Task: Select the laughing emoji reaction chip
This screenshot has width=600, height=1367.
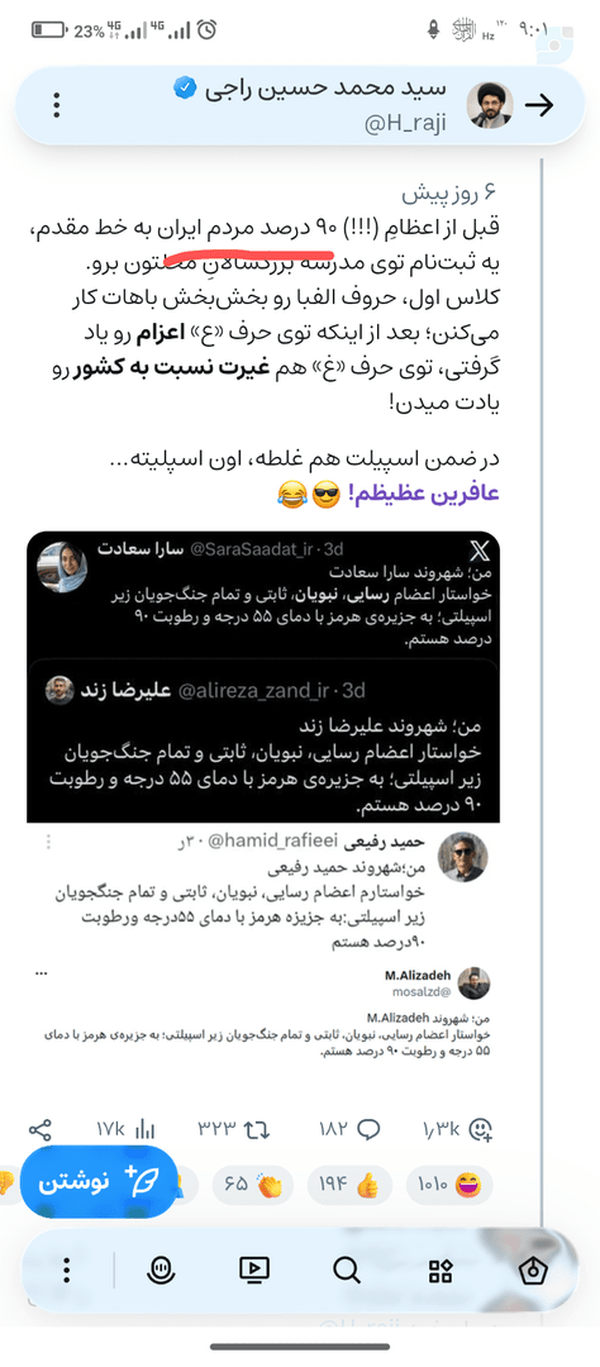Action: coord(450,1185)
